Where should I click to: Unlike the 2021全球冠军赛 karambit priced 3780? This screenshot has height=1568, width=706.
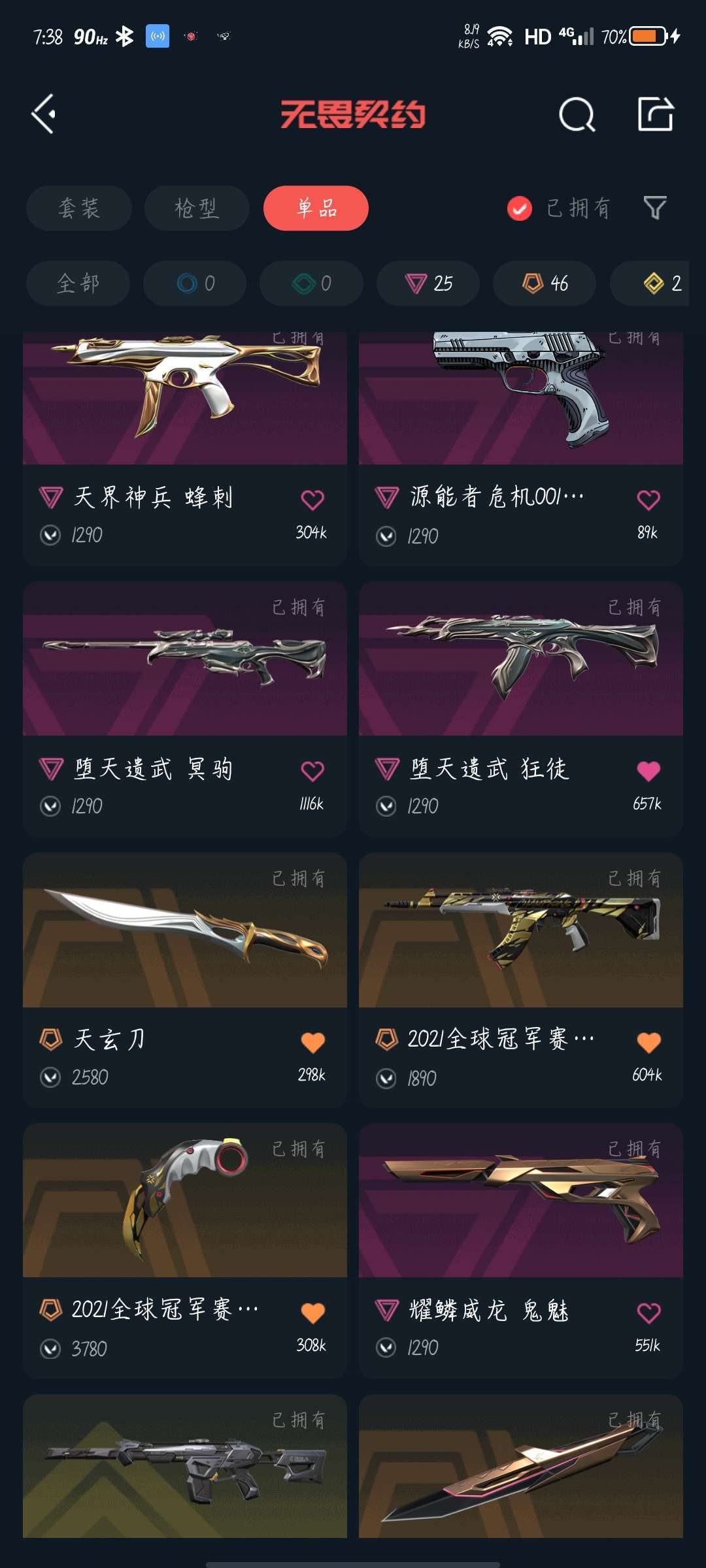(x=312, y=1313)
